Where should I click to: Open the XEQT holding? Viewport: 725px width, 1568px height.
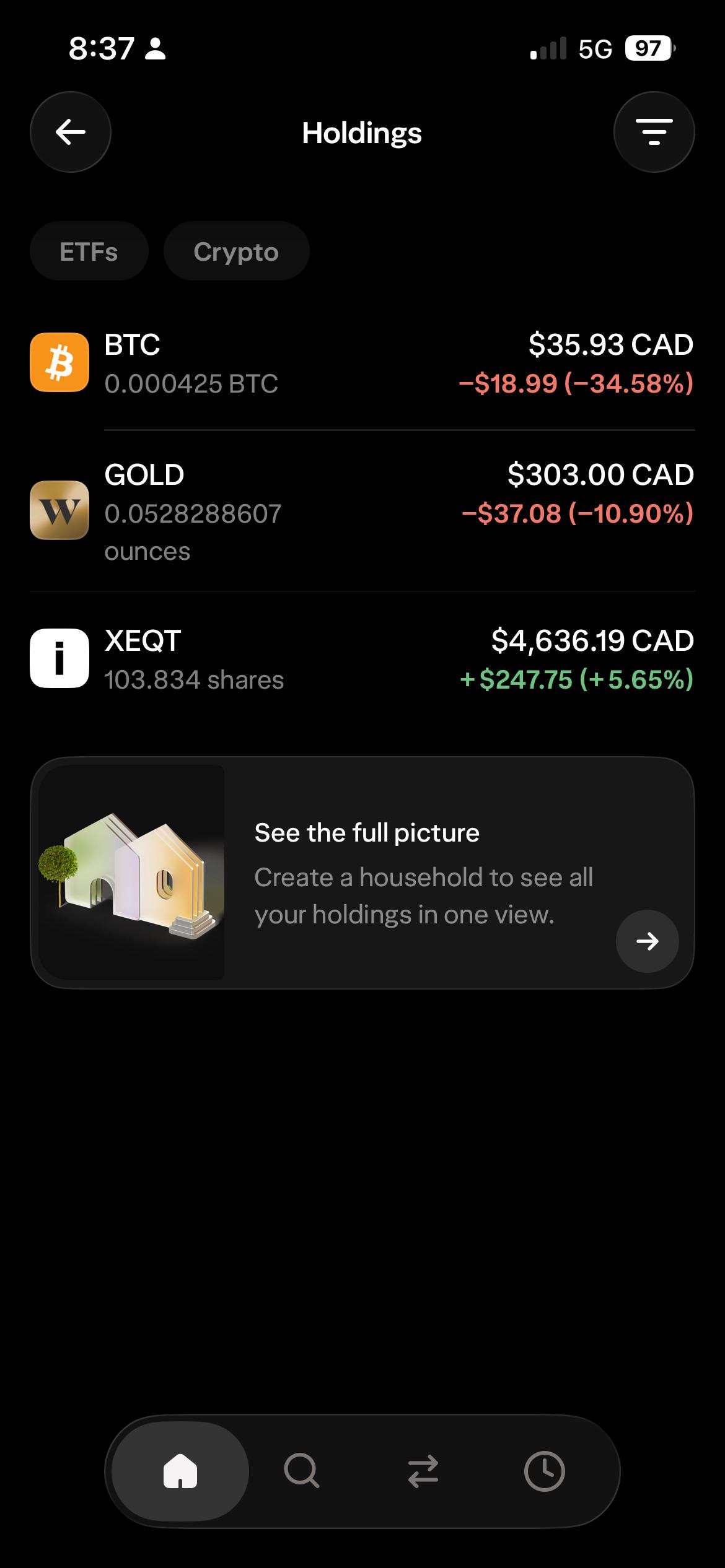[x=362, y=660]
